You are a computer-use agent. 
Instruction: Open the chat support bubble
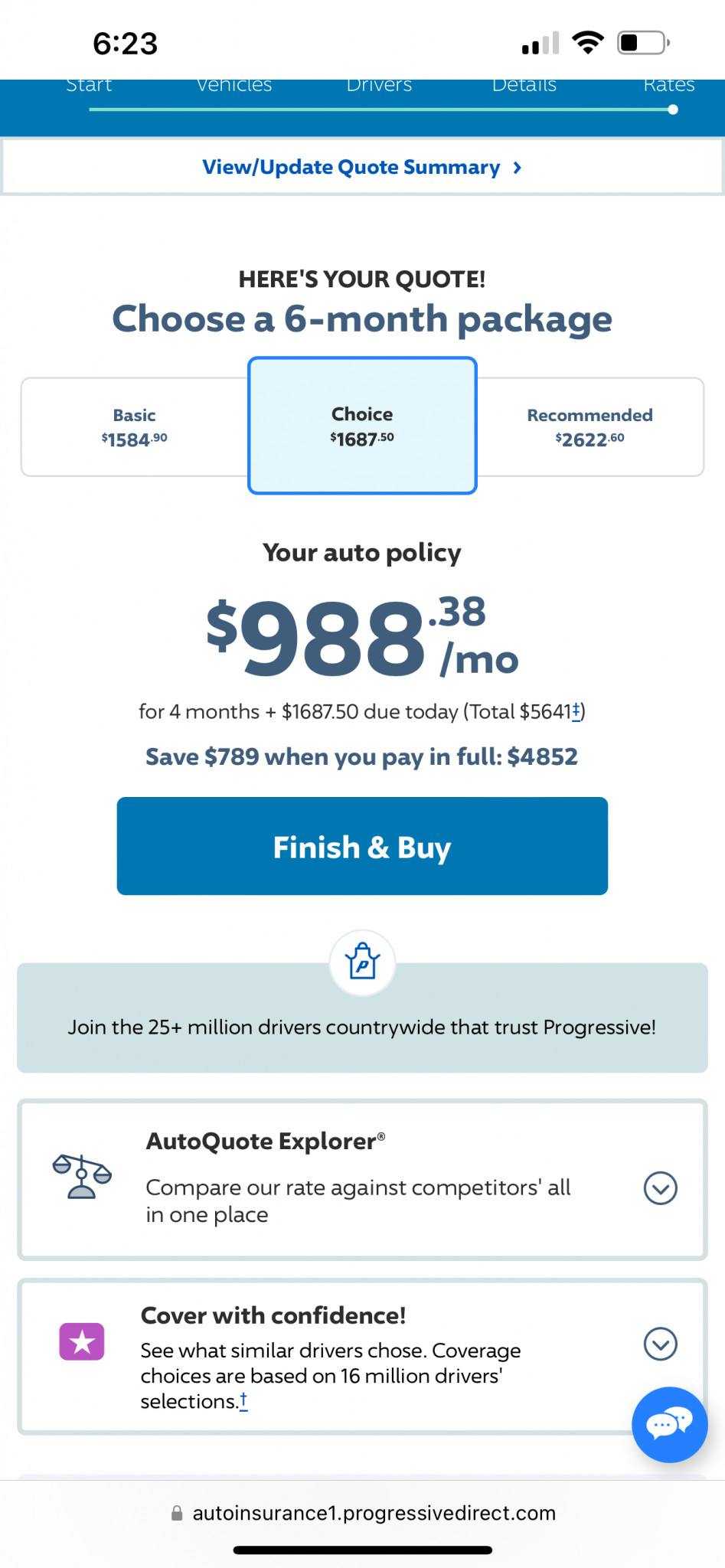click(x=669, y=1425)
